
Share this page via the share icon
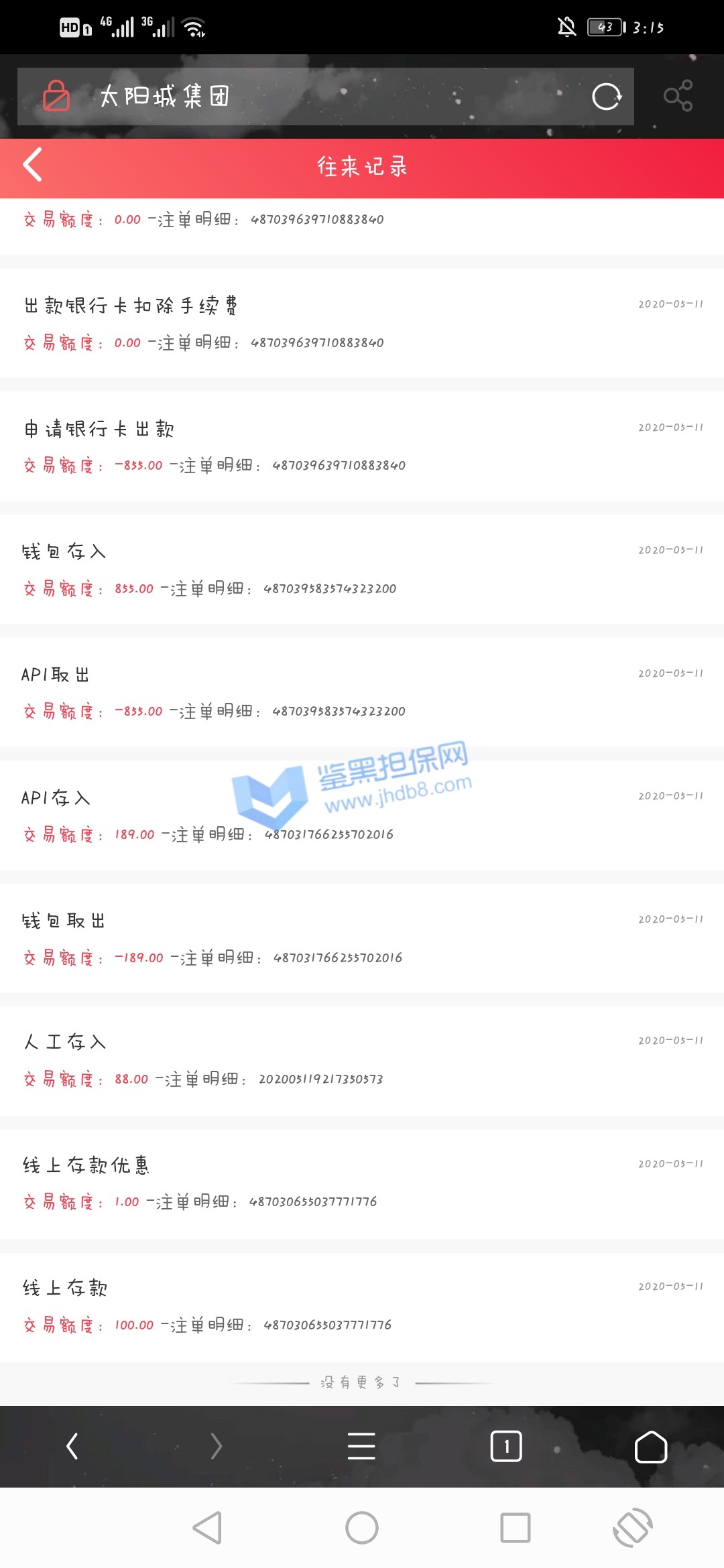coord(678,96)
